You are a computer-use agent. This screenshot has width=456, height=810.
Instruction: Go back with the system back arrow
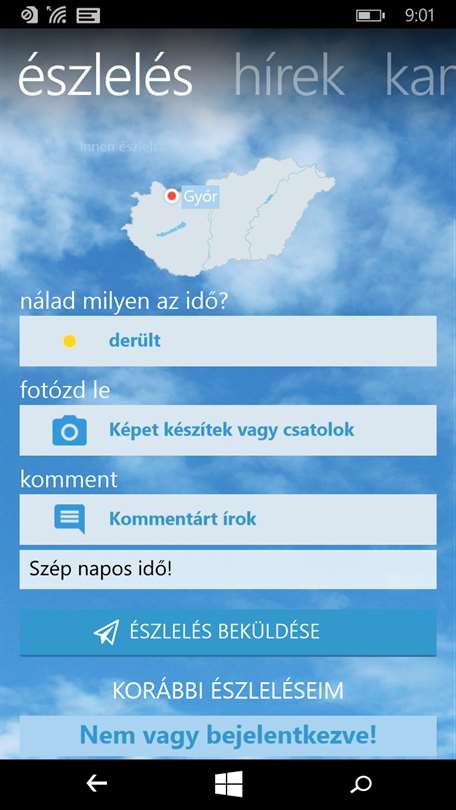tap(96, 784)
